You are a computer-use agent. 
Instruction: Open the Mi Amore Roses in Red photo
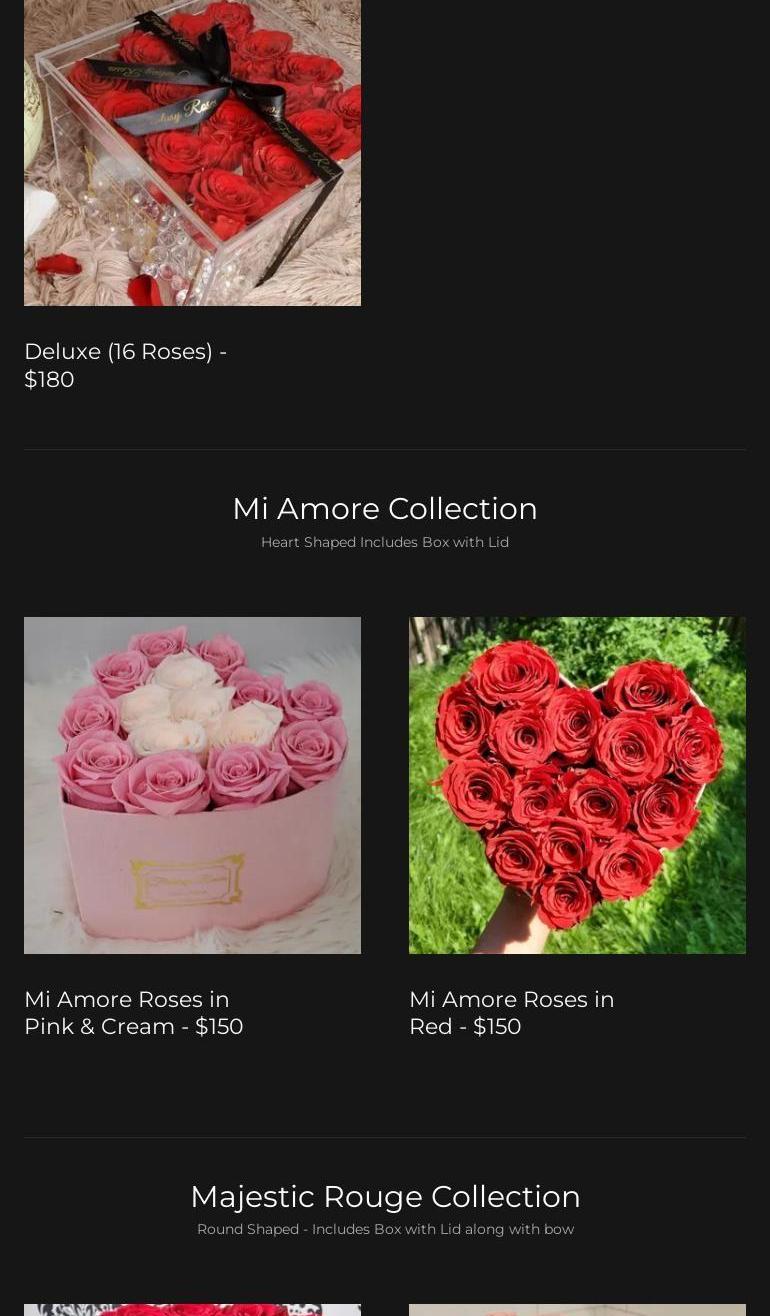[577, 785]
